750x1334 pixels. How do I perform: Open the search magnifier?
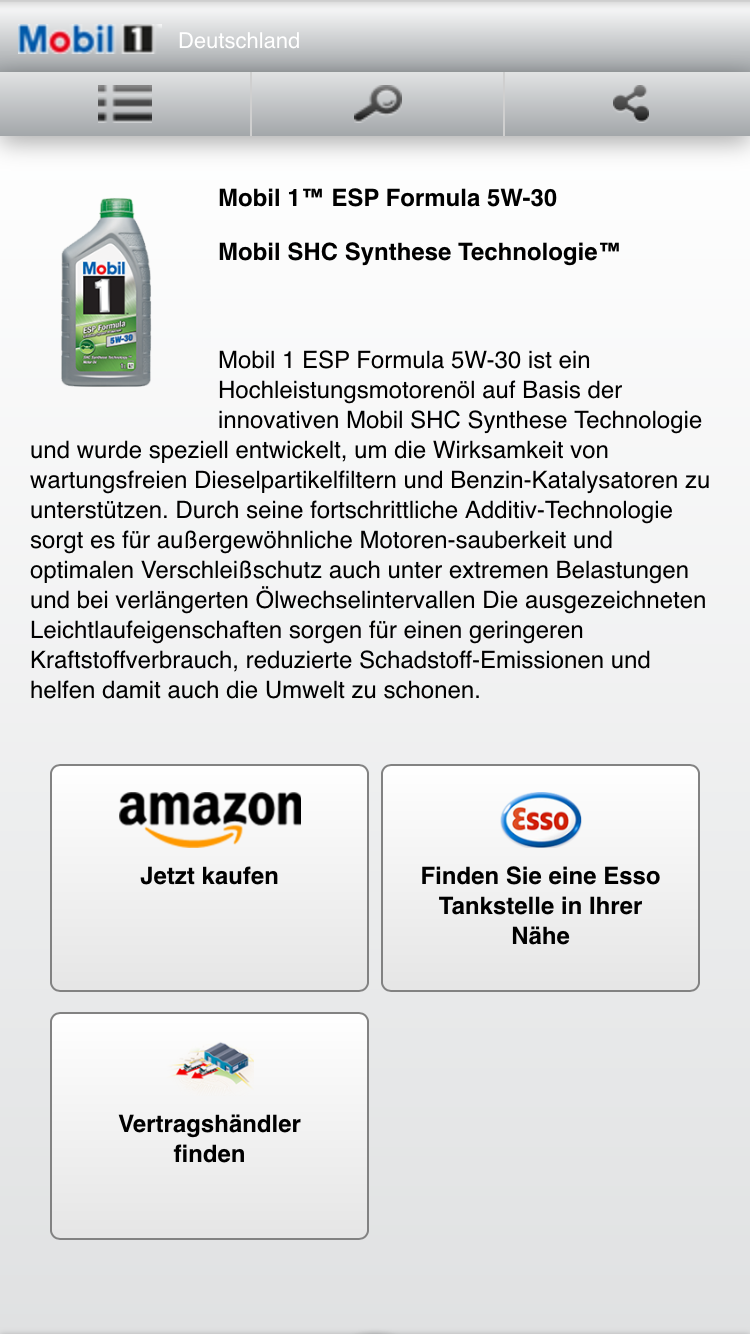point(377,103)
